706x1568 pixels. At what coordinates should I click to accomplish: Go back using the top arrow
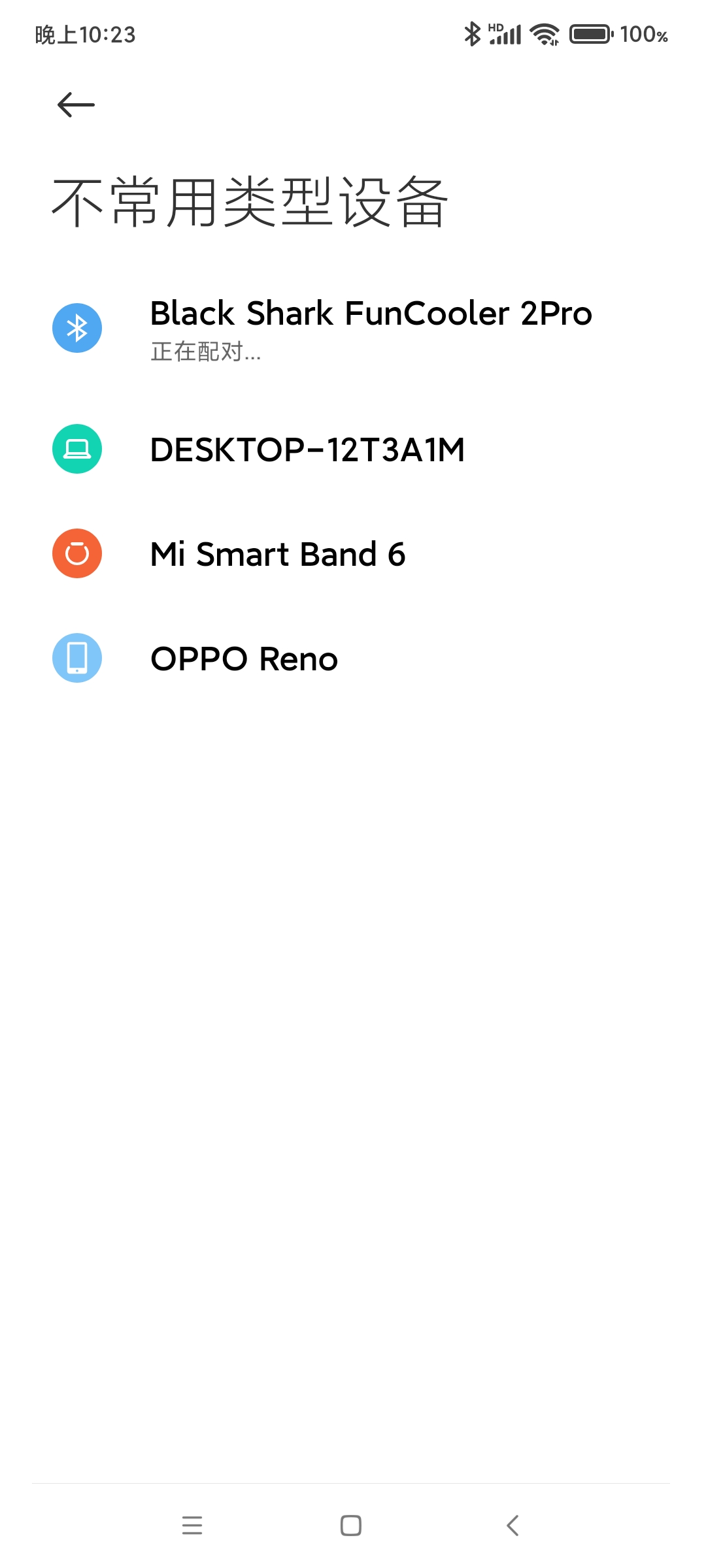coord(76,105)
